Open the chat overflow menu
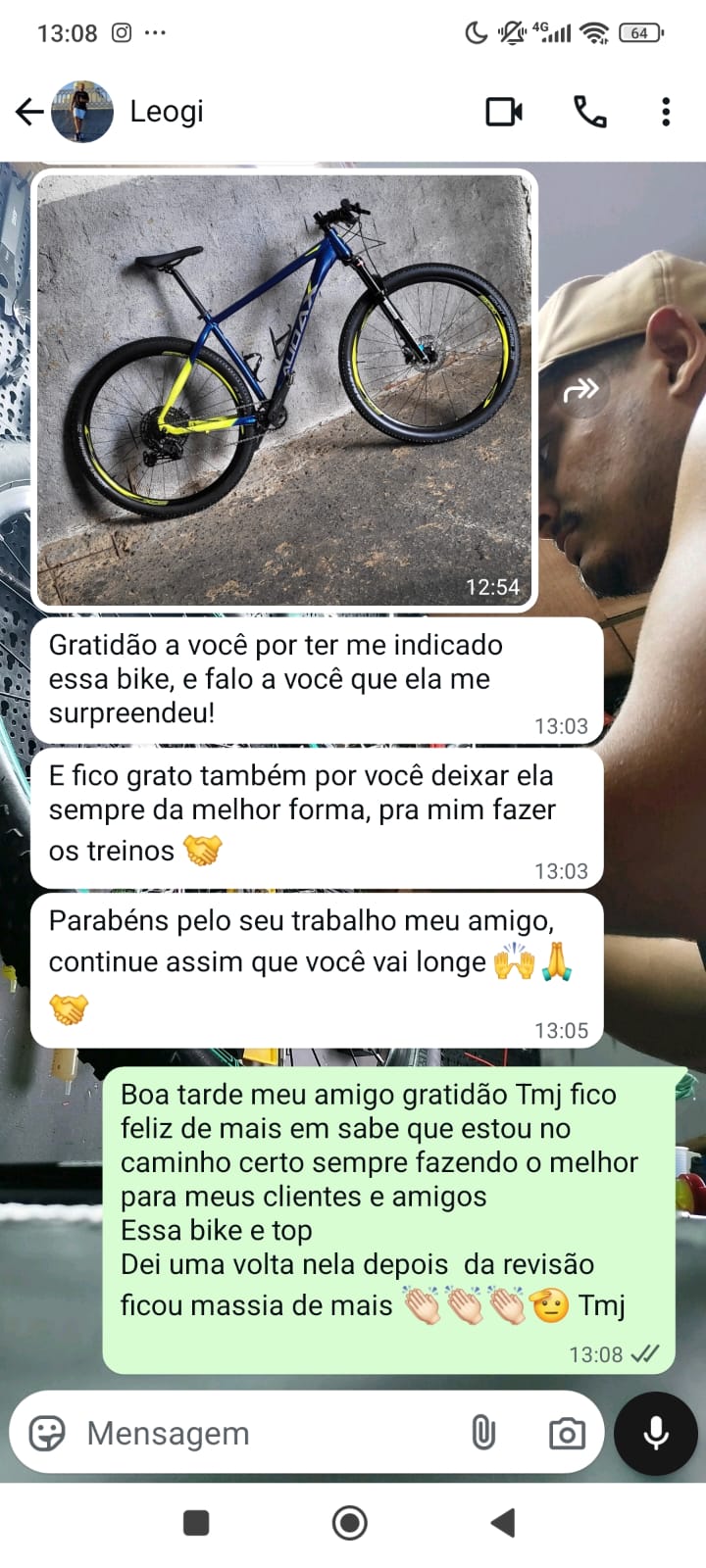Image resolution: width=706 pixels, height=1568 pixels. 666,112
